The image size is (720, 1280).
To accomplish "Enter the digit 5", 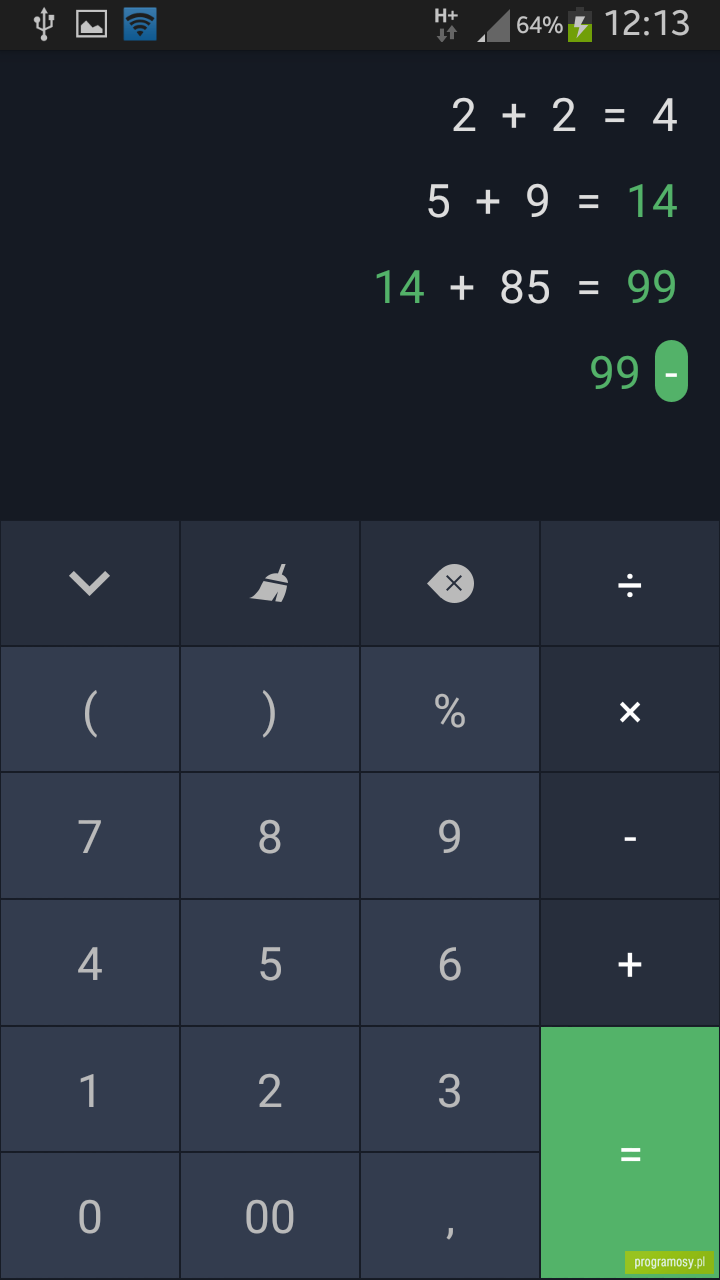I will pos(270,963).
